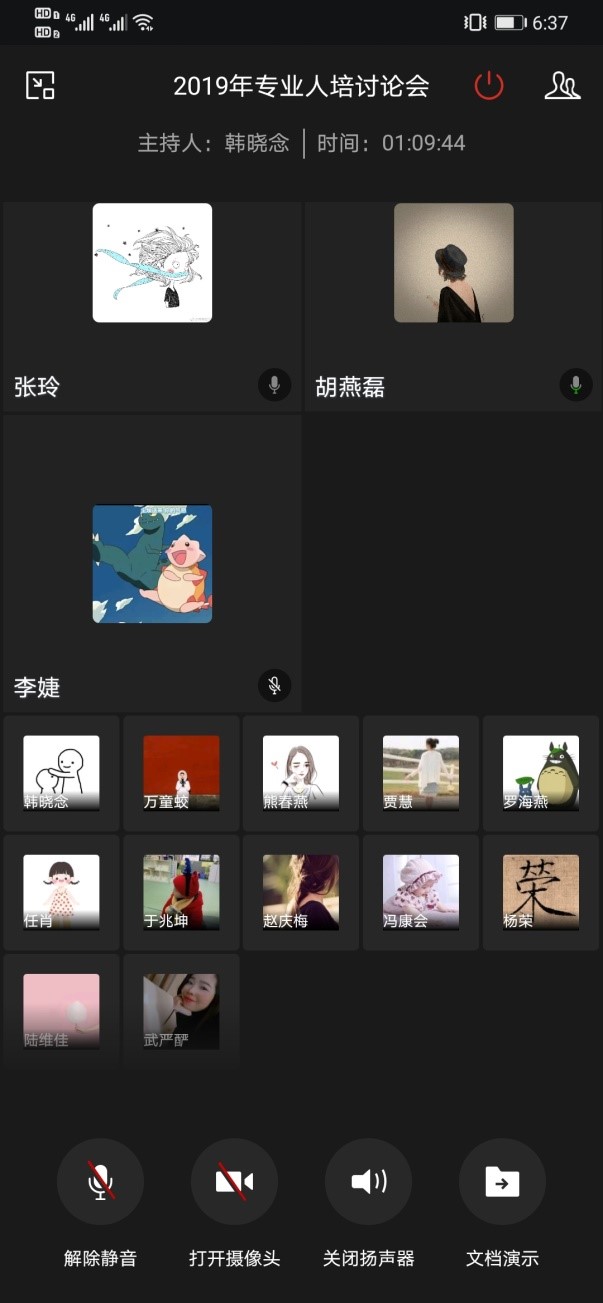603x1303 pixels.
Task: Minimize the meeting window
Action: pyautogui.click(x=40, y=86)
